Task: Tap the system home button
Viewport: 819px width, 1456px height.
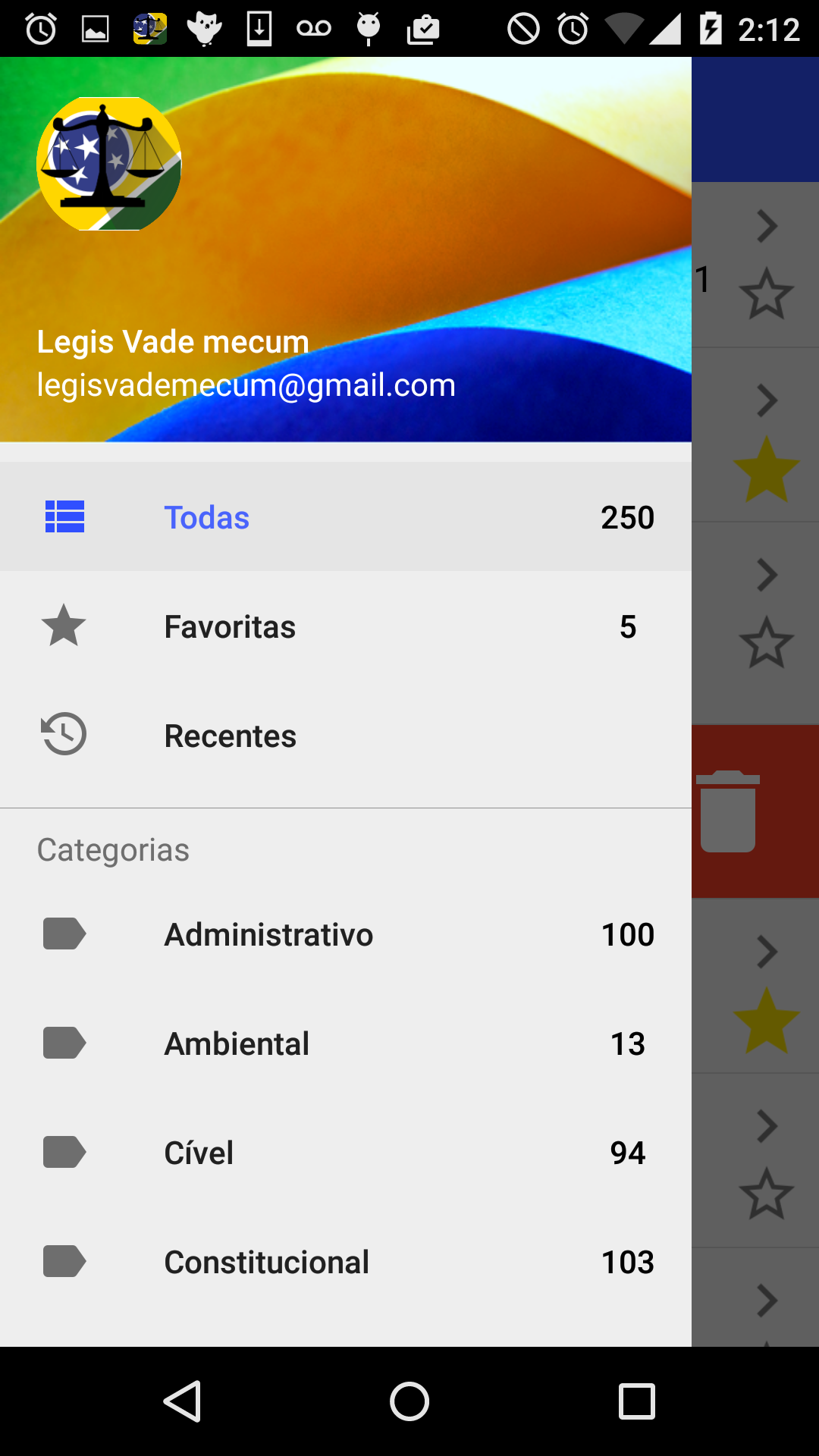Action: coord(409,1401)
